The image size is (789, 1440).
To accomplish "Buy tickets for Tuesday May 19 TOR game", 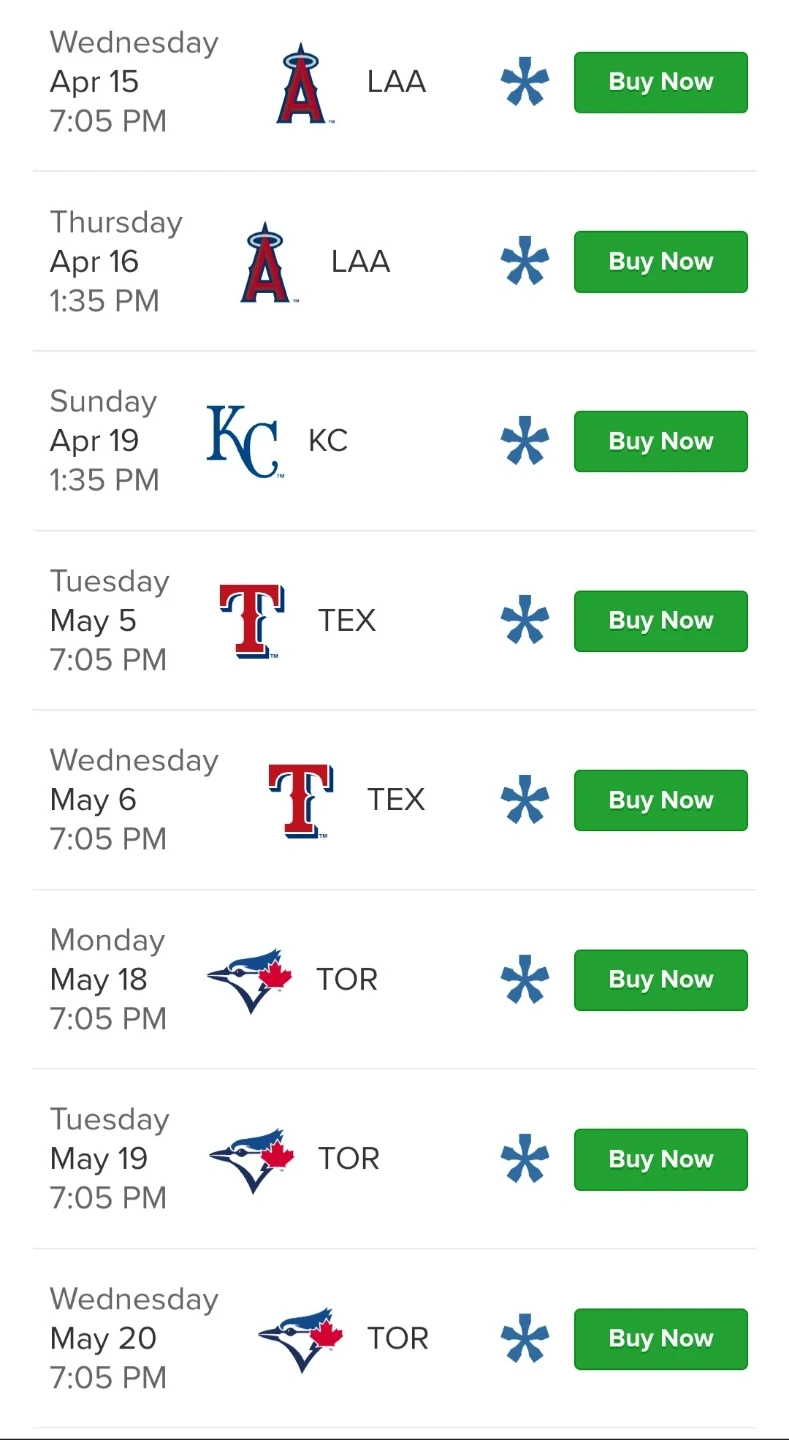I will (x=660, y=1159).
